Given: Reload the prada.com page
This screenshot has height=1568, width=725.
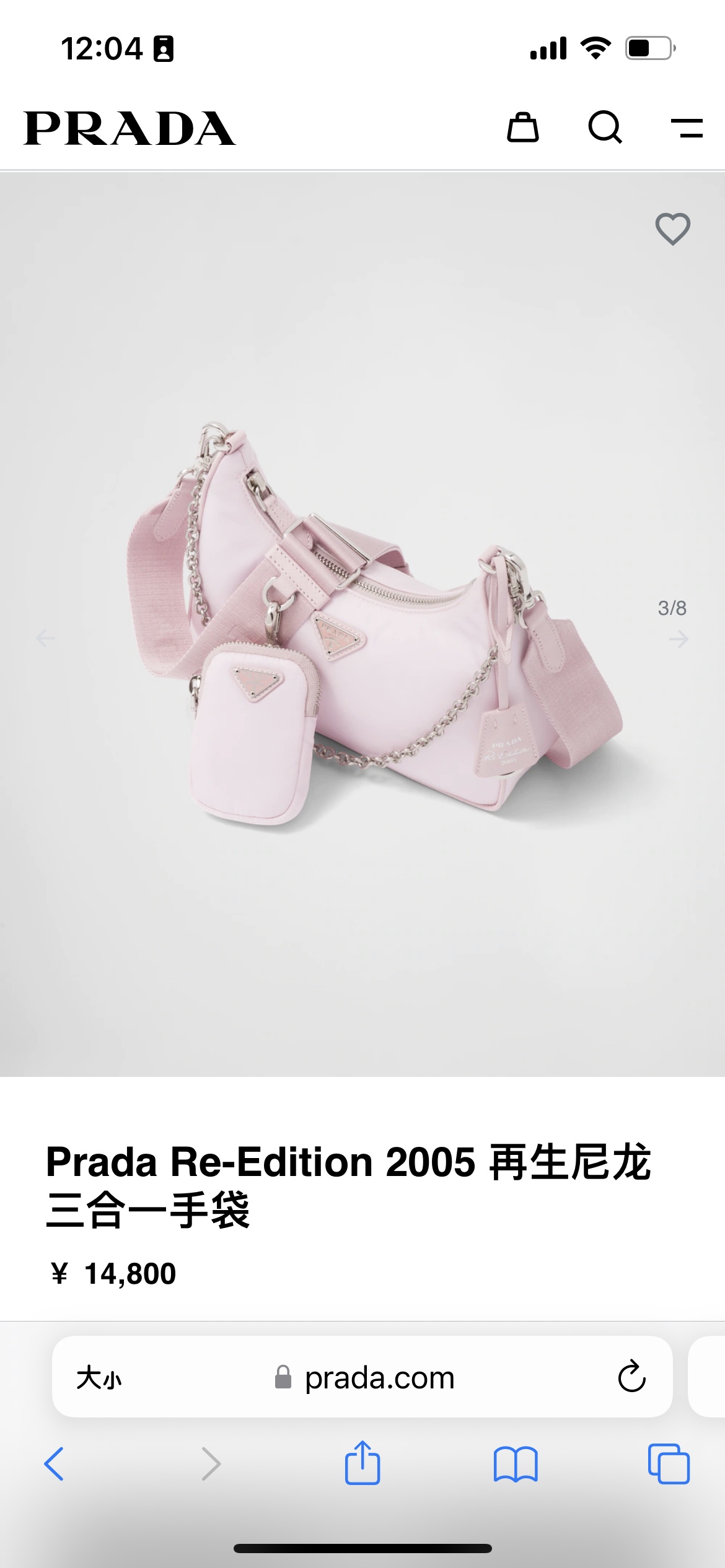Looking at the screenshot, I should (631, 1377).
